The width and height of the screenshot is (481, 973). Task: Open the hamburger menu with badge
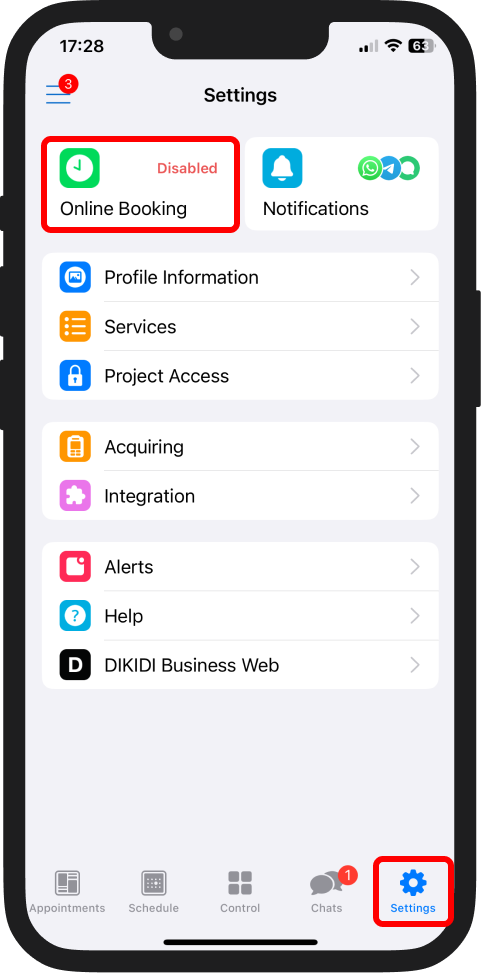60,91
